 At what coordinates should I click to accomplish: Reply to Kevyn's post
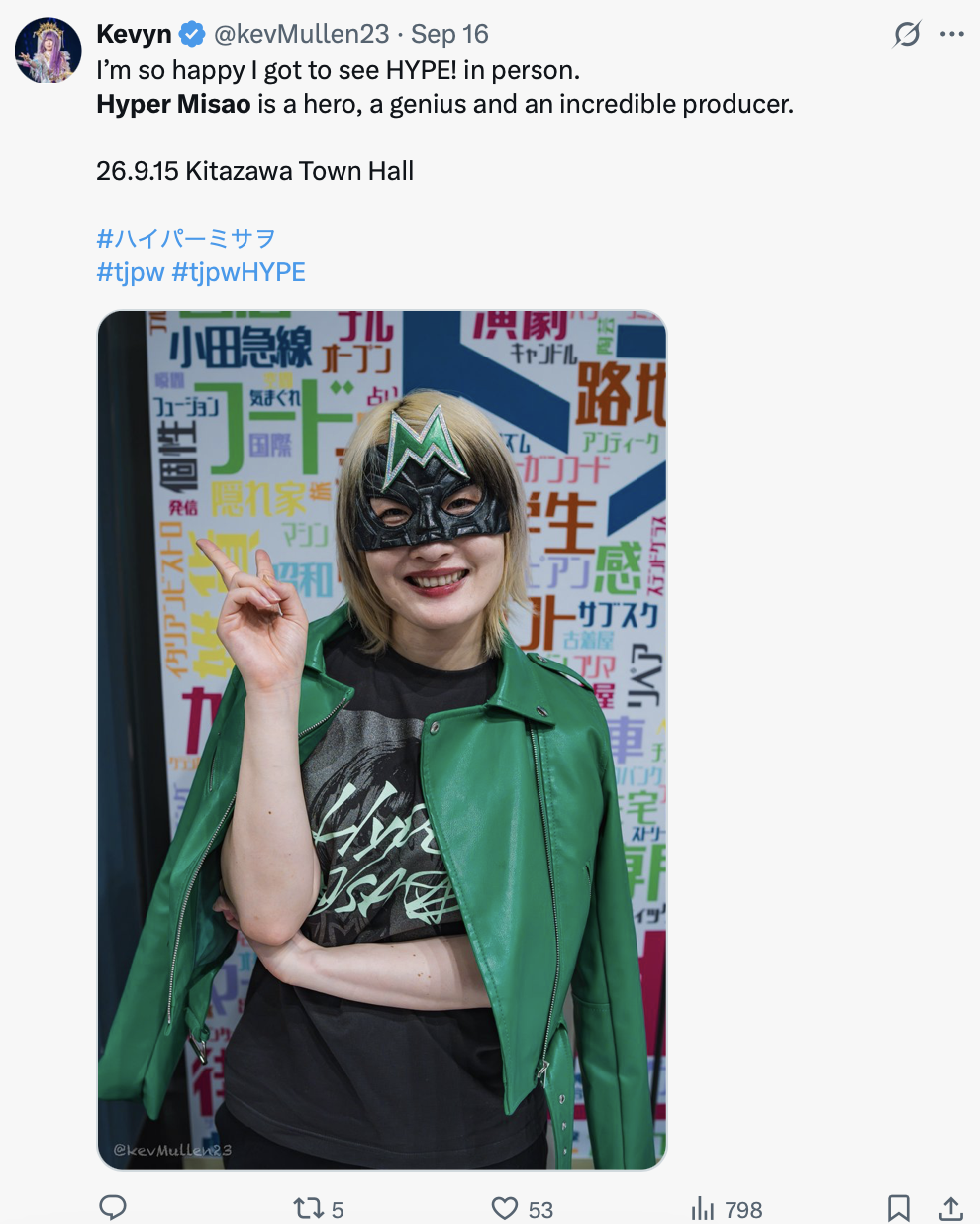(113, 1208)
